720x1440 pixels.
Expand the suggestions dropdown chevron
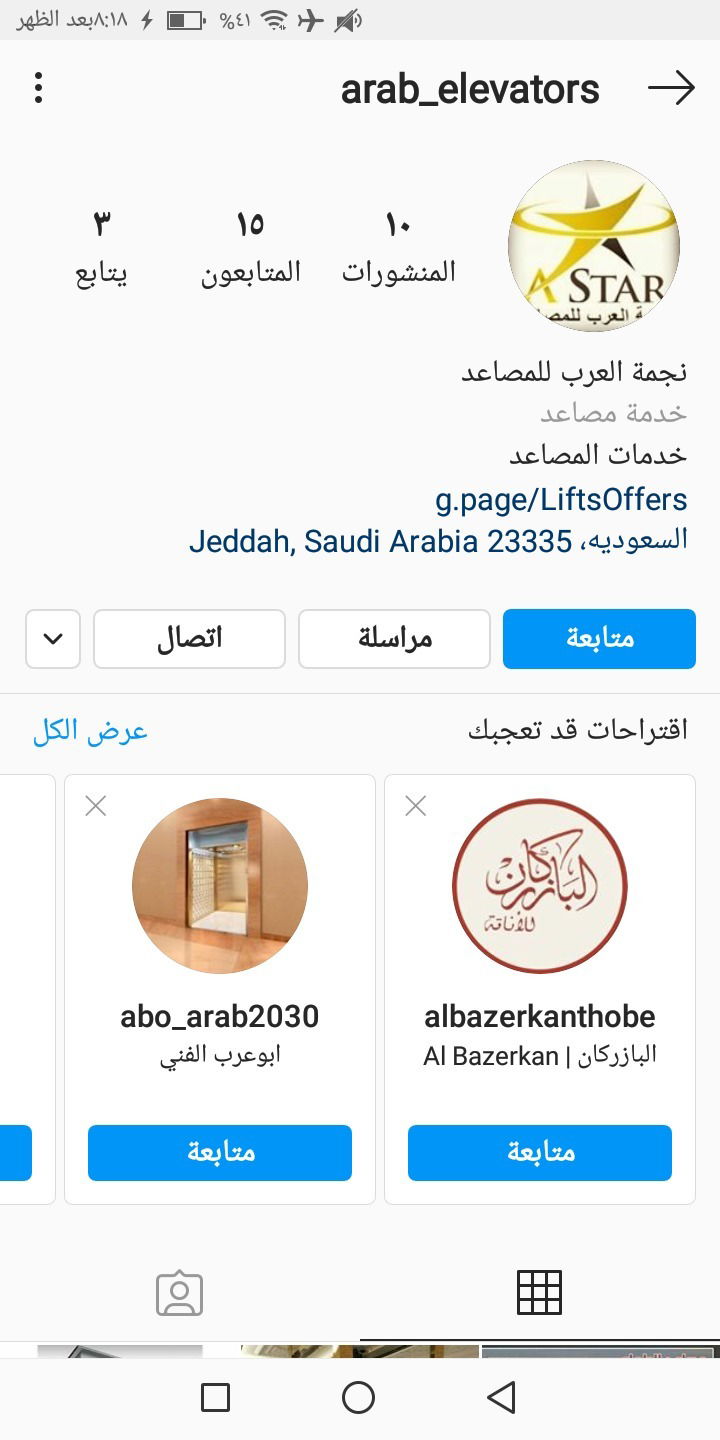coord(53,639)
